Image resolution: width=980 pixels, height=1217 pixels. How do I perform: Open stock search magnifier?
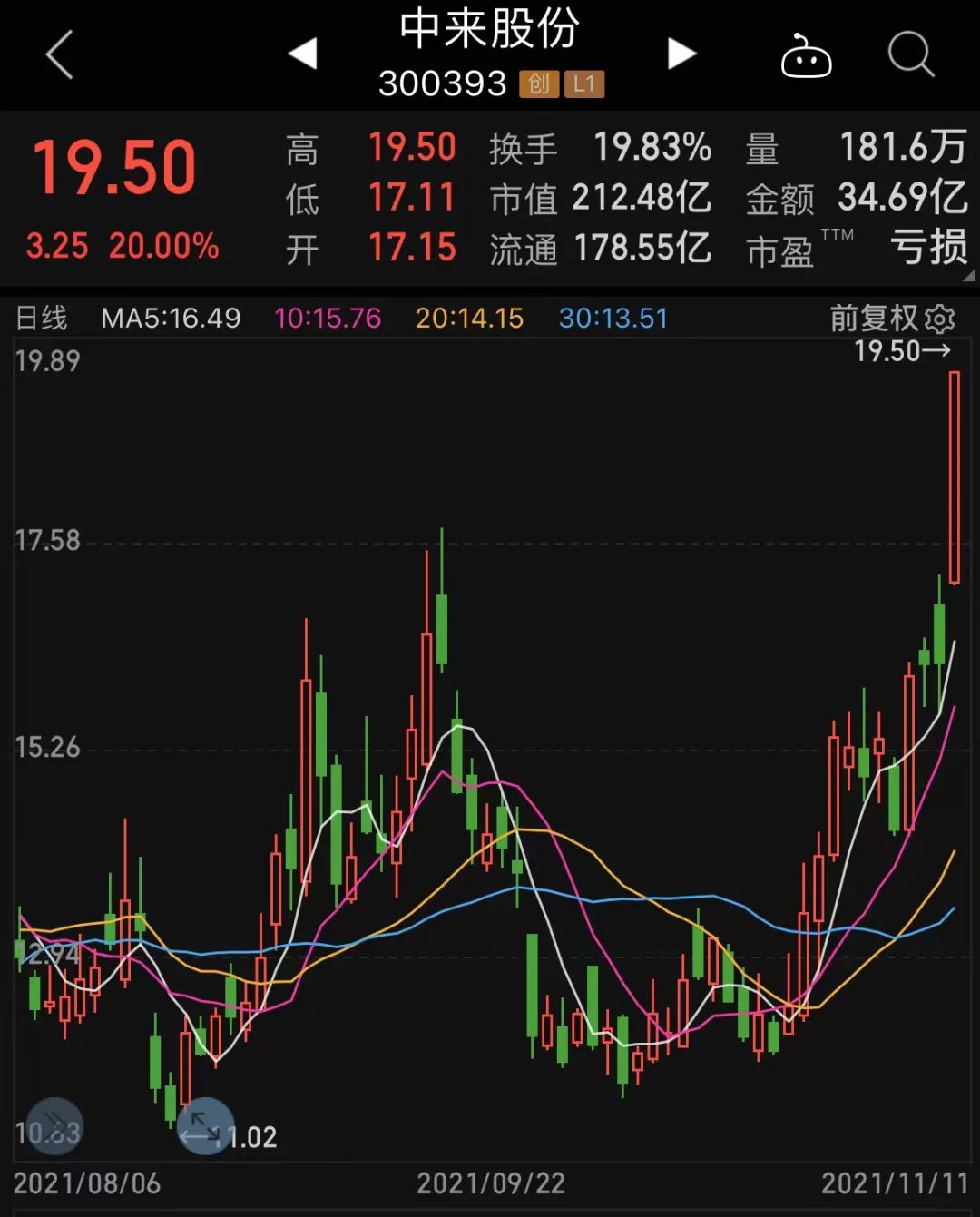(910, 54)
